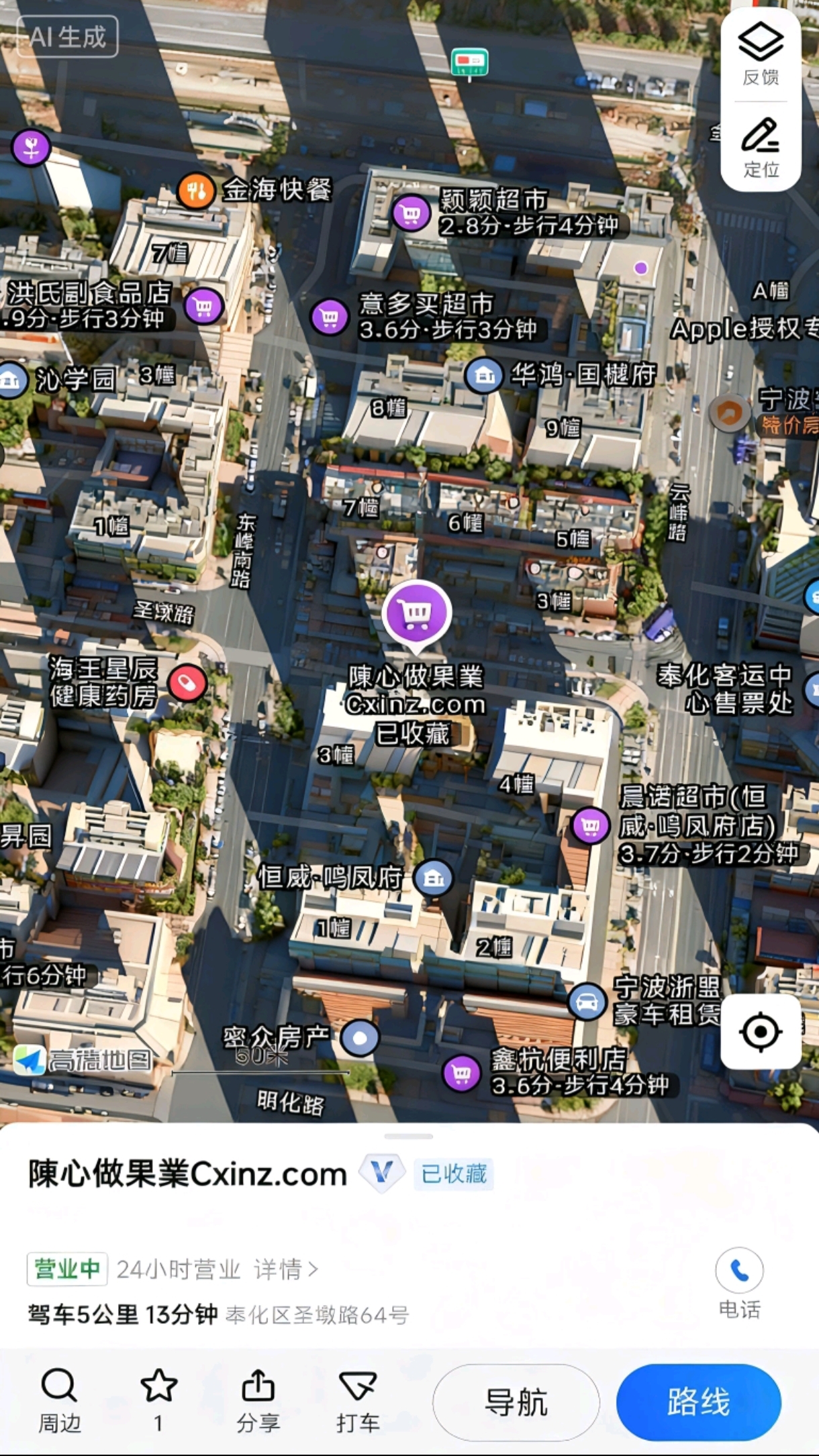Screen dimensions: 819x1456
Task: Open 路线 route planning
Action: click(698, 1402)
